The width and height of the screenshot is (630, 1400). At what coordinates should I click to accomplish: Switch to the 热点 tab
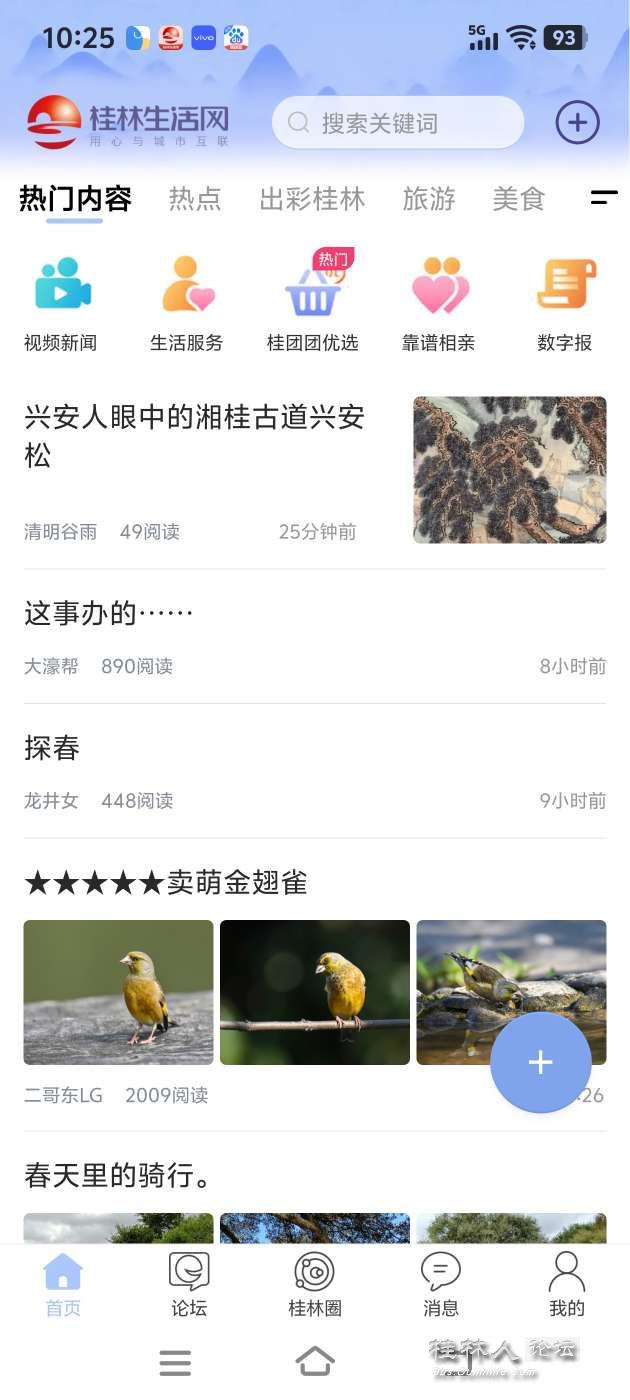tap(194, 199)
